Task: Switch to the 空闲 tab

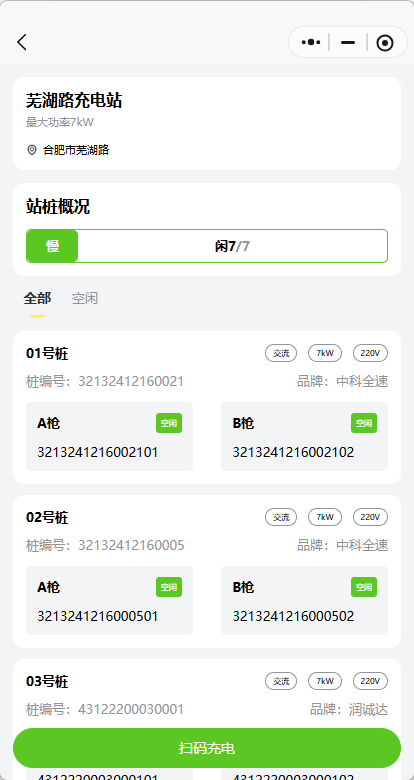Action: point(85,298)
